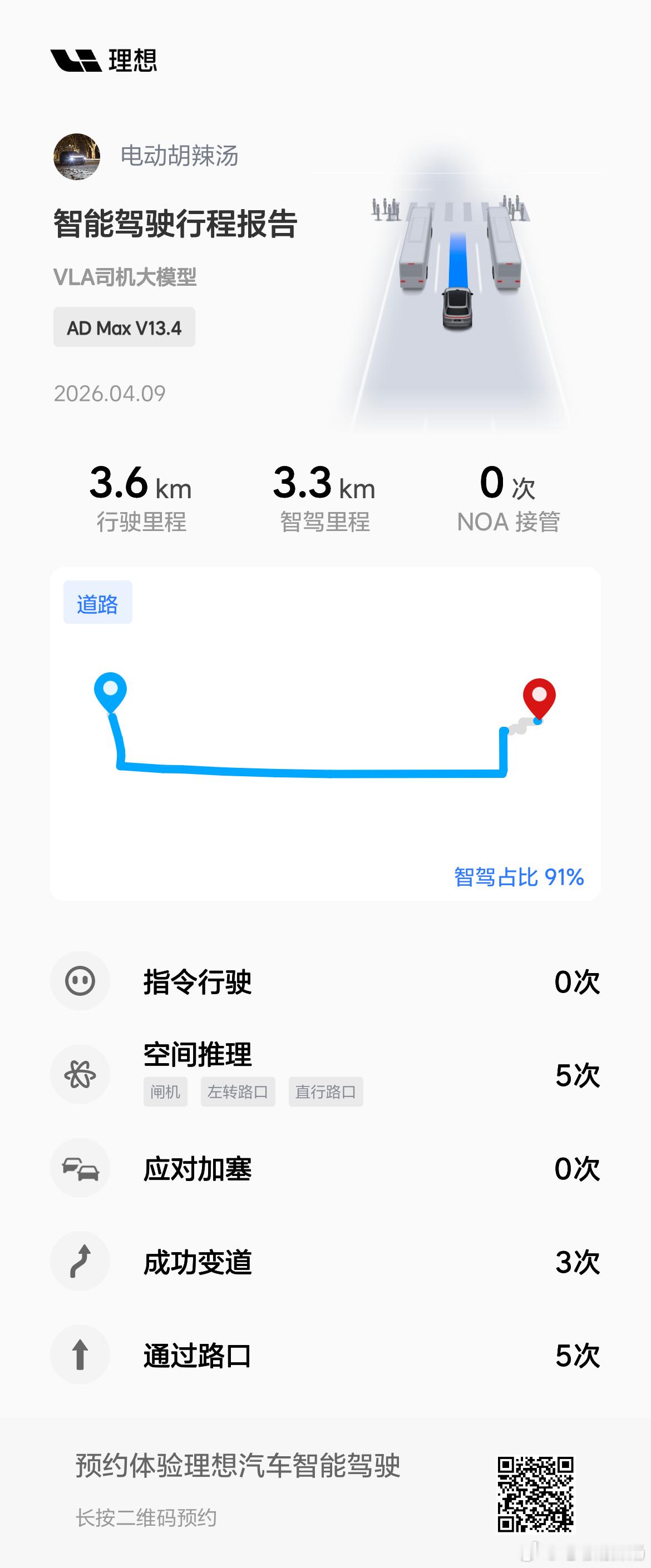Select the 应对加塞 cars icon
651x1568 pixels.
pyautogui.click(x=80, y=1168)
